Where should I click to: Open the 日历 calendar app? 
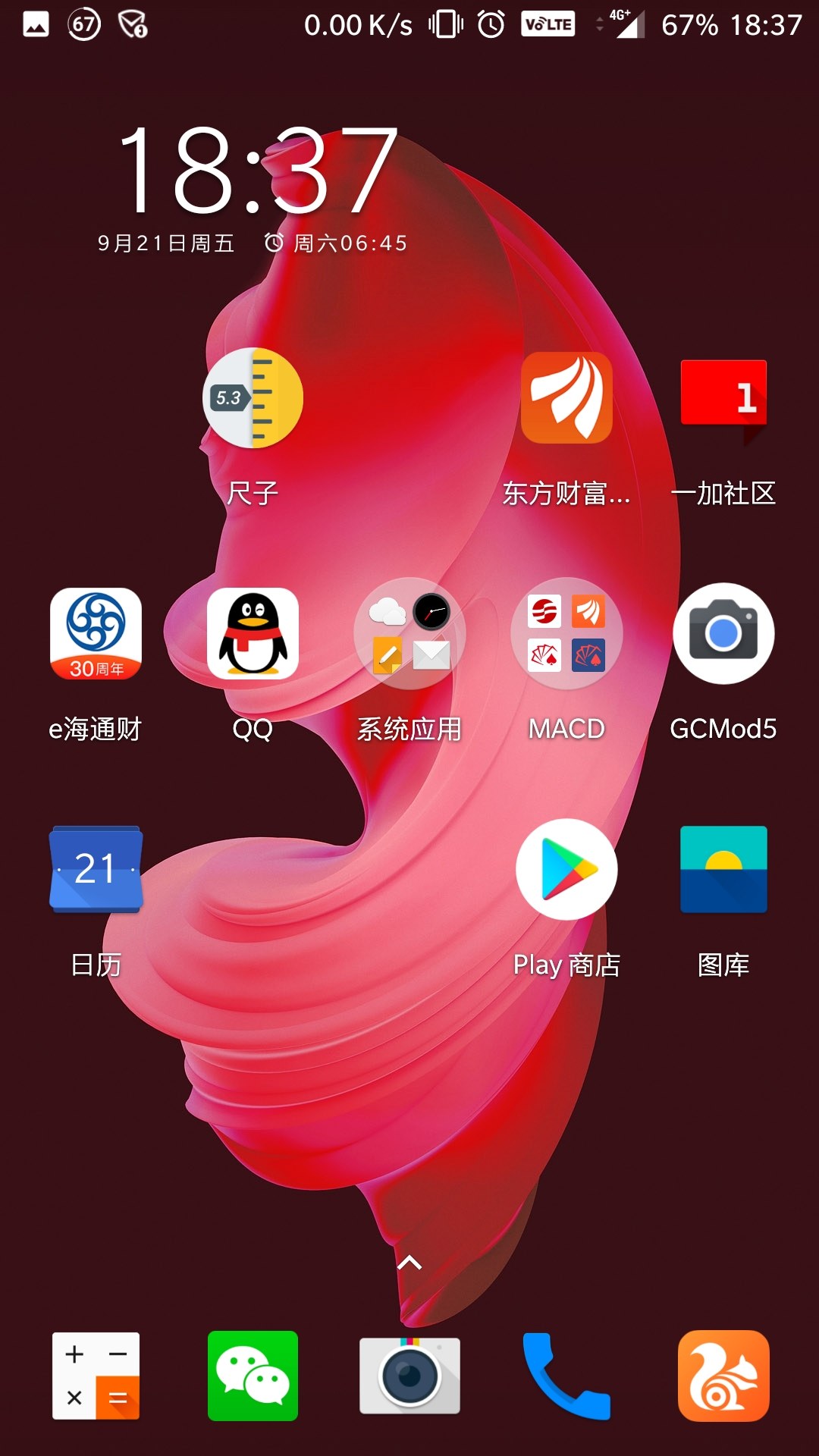(x=96, y=869)
